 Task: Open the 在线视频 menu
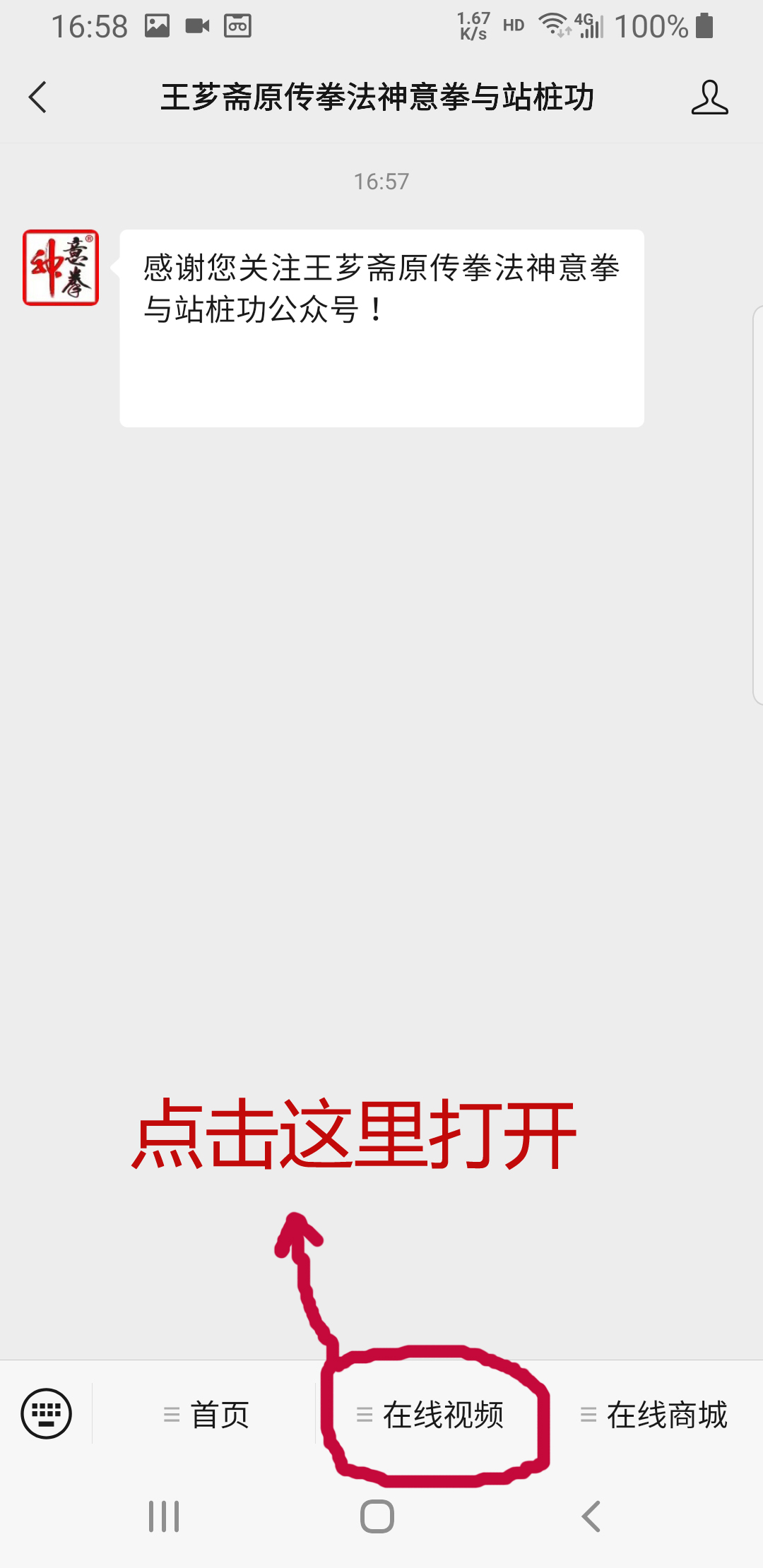point(430,1414)
